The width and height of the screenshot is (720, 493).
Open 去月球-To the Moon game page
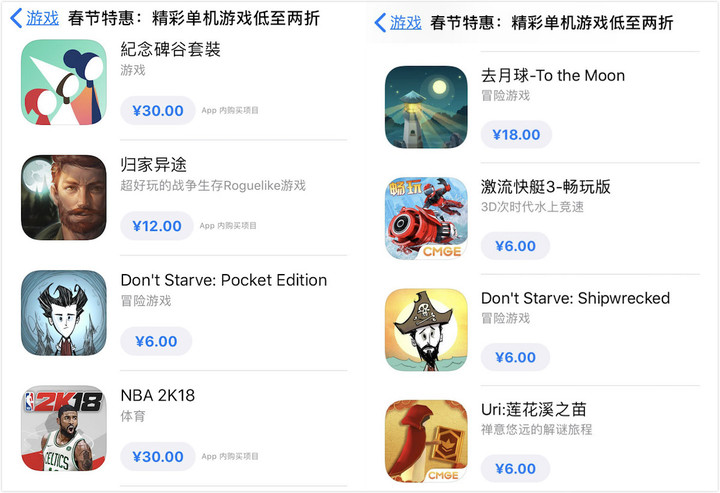[x=552, y=75]
